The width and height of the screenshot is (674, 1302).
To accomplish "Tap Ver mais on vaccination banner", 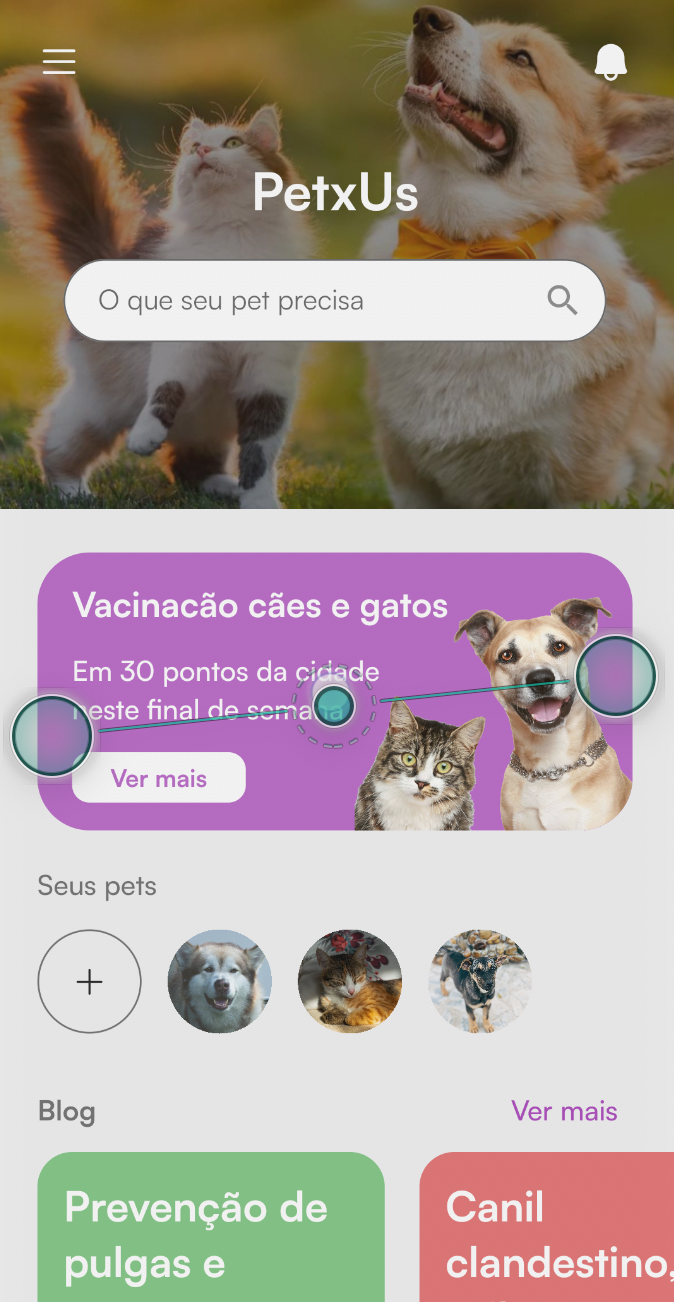I will point(159,778).
